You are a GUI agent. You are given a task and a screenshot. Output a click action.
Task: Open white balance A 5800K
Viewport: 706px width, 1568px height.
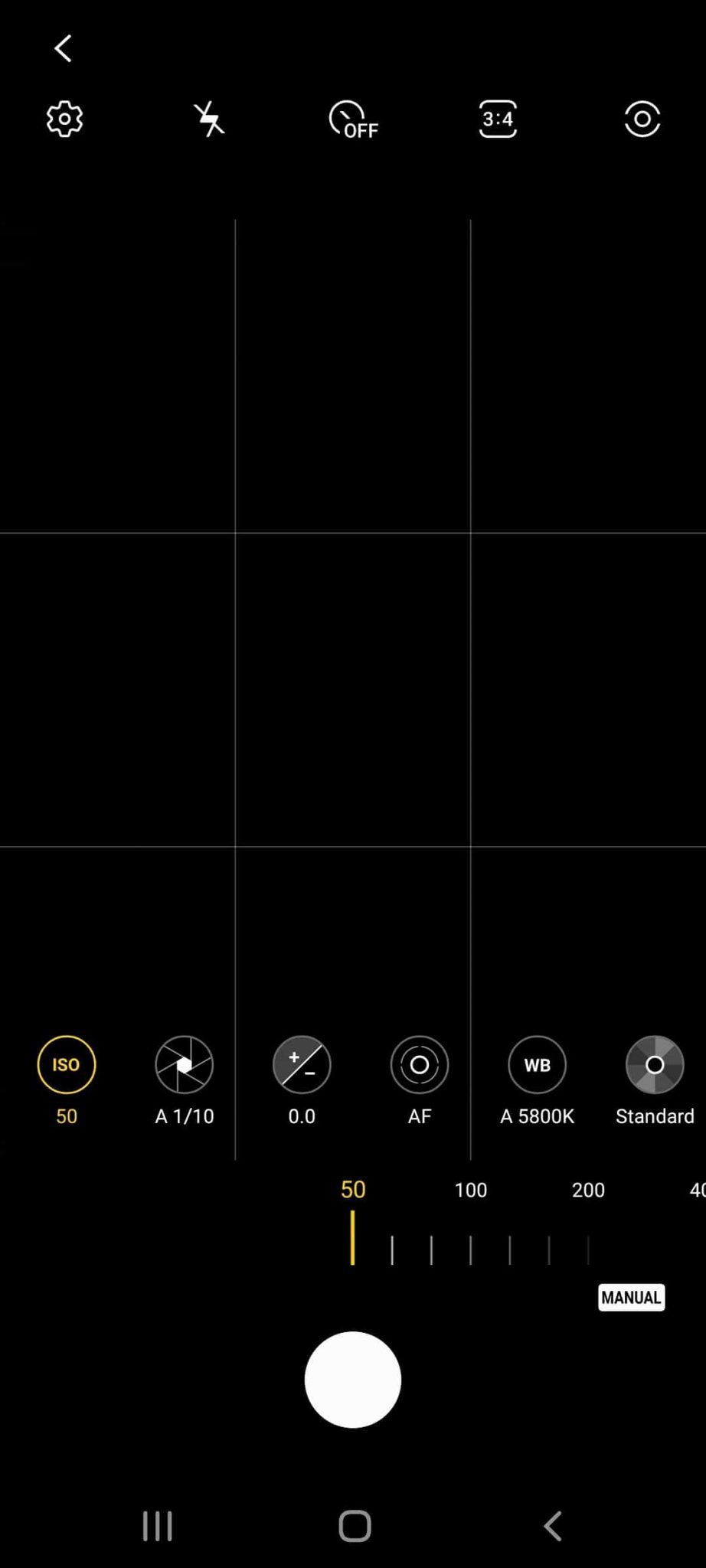coord(537,1064)
